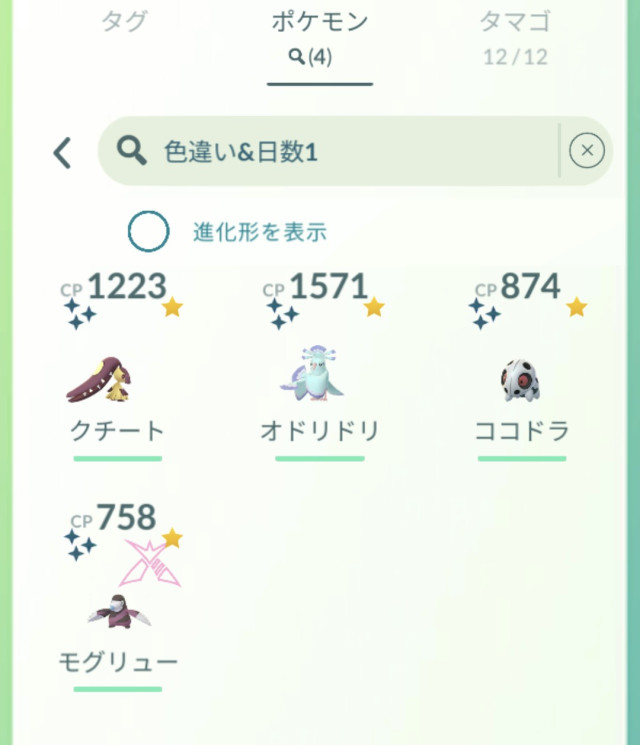Switch to the タマゴ tab

click(515, 37)
